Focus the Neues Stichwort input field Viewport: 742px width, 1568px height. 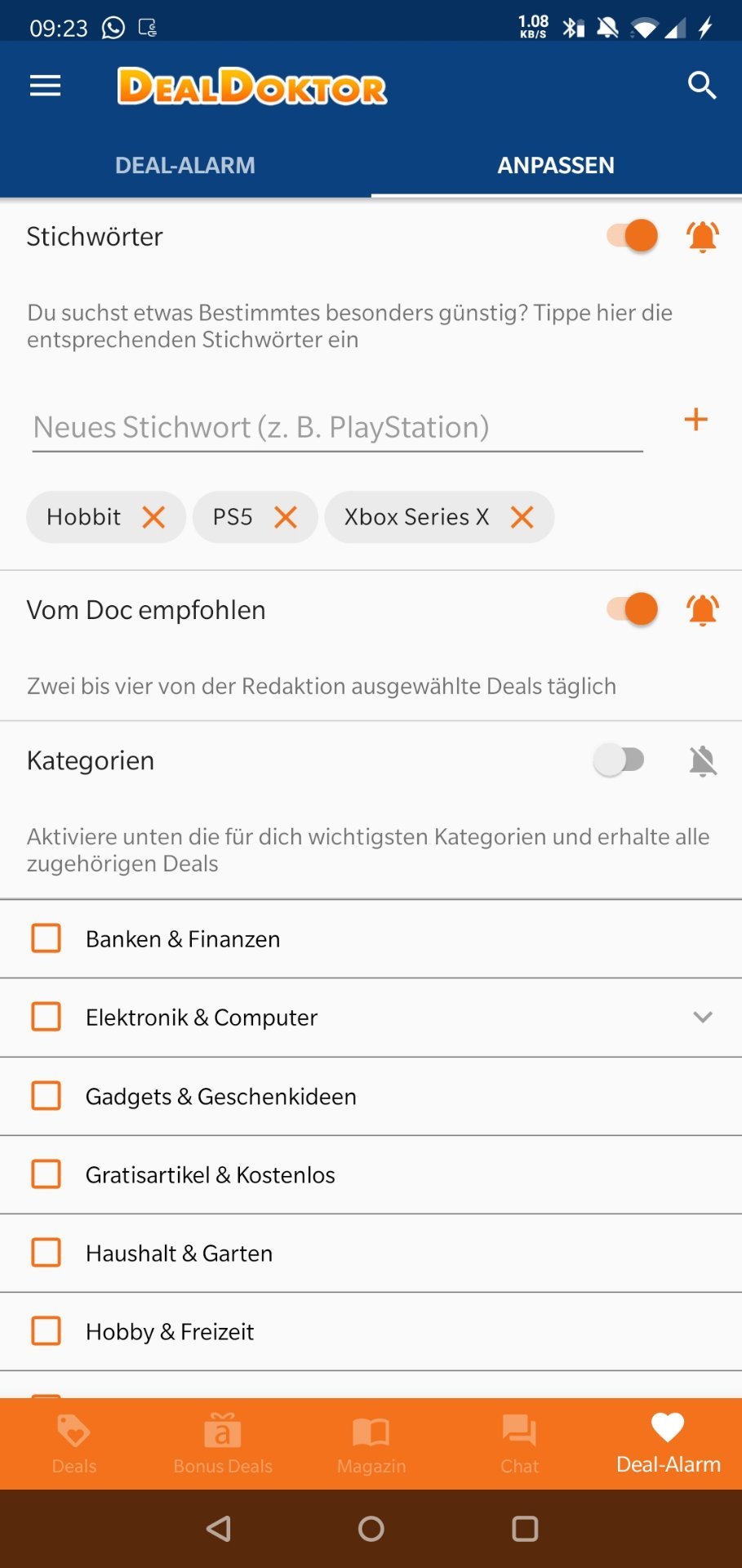[338, 428]
